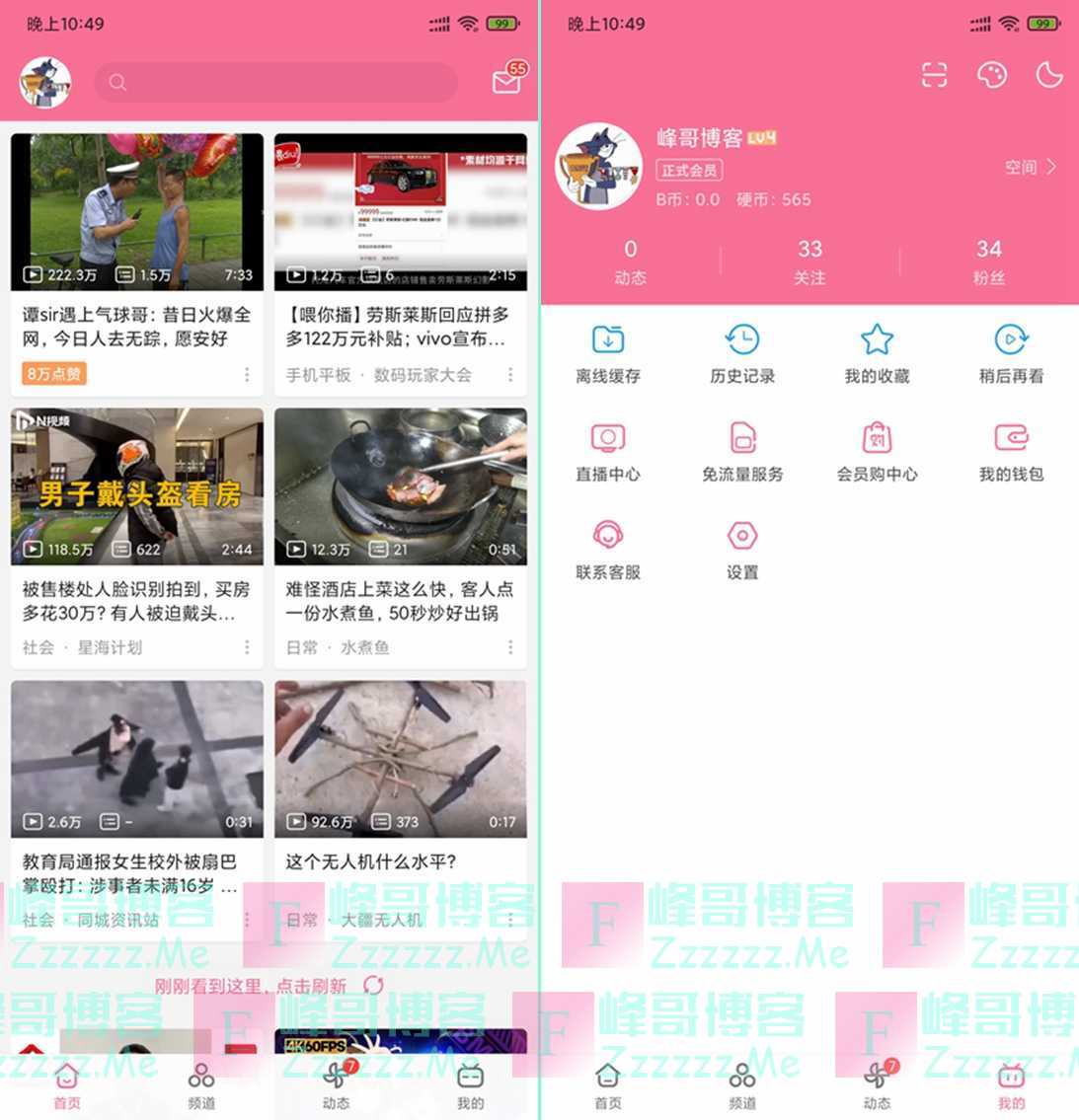Toggle night mode with the moon icon
The image size is (1079, 1120).
[1048, 75]
